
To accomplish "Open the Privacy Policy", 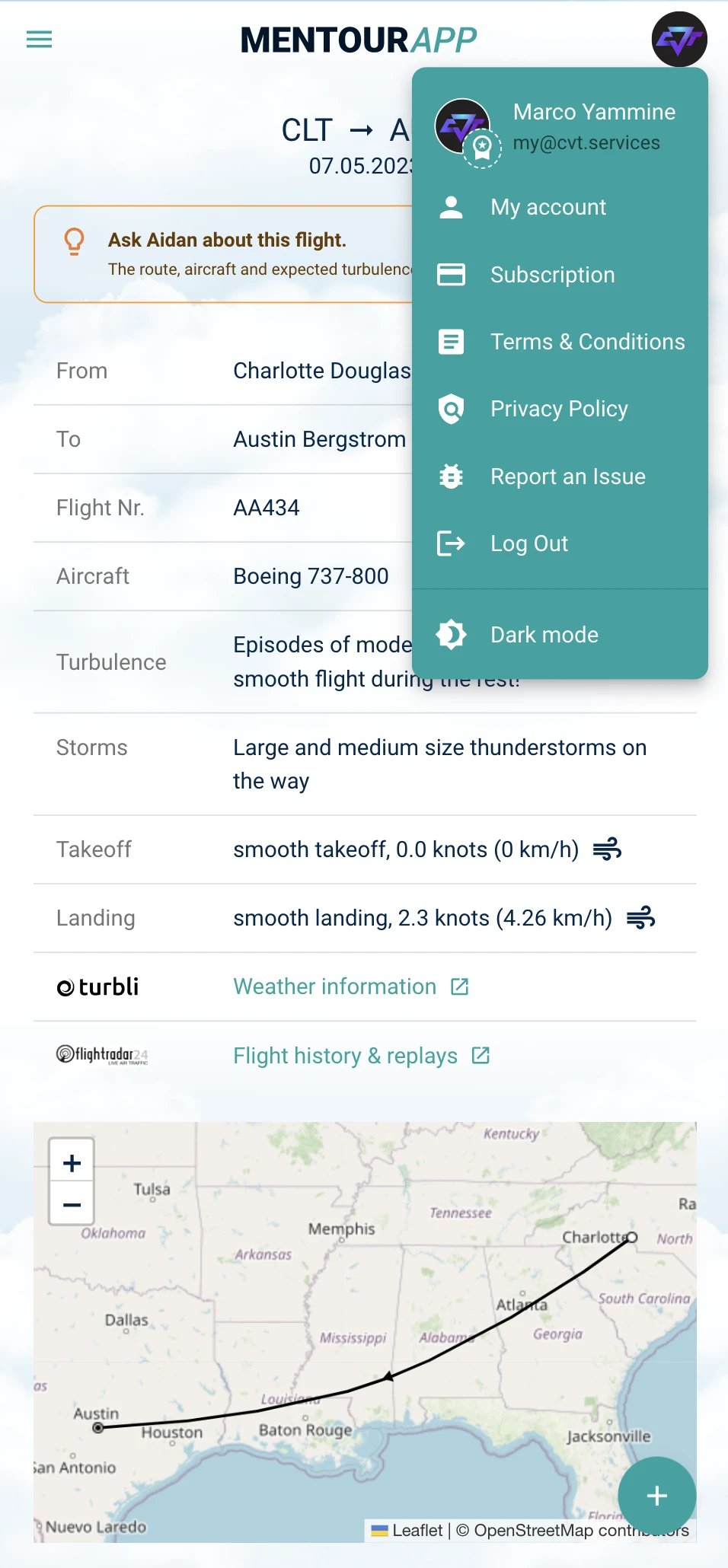I will [x=559, y=409].
